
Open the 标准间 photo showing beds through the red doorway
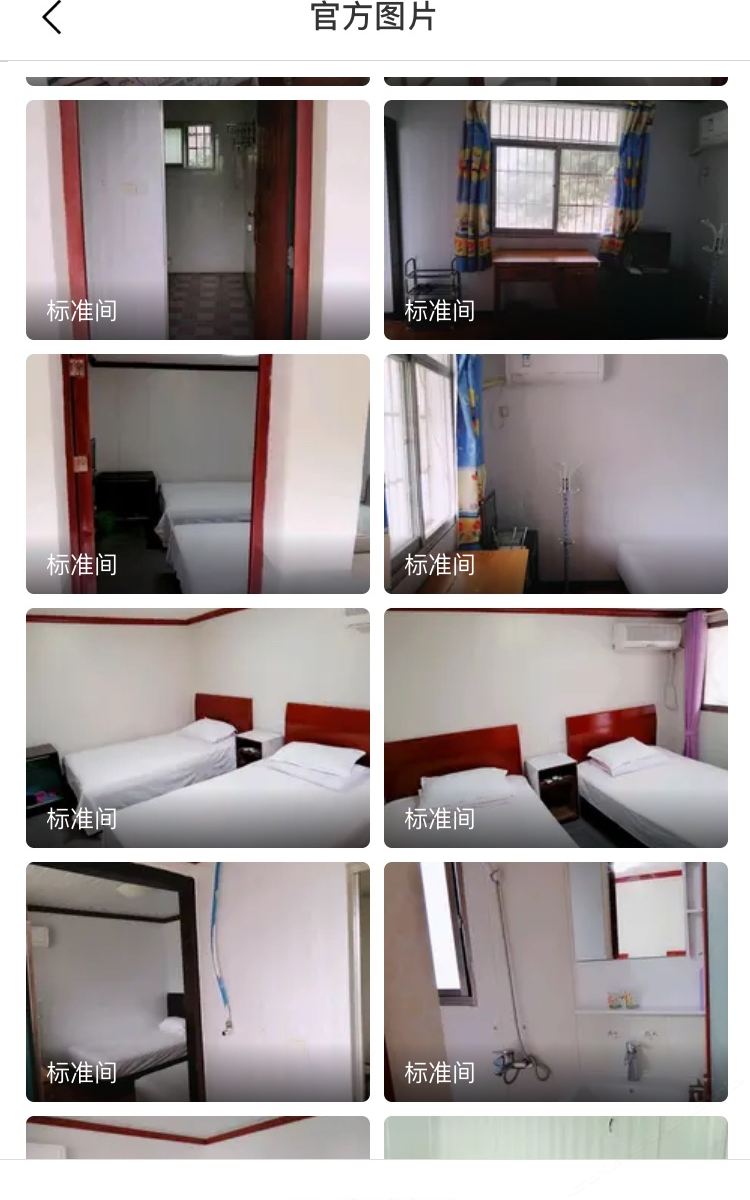(197, 473)
